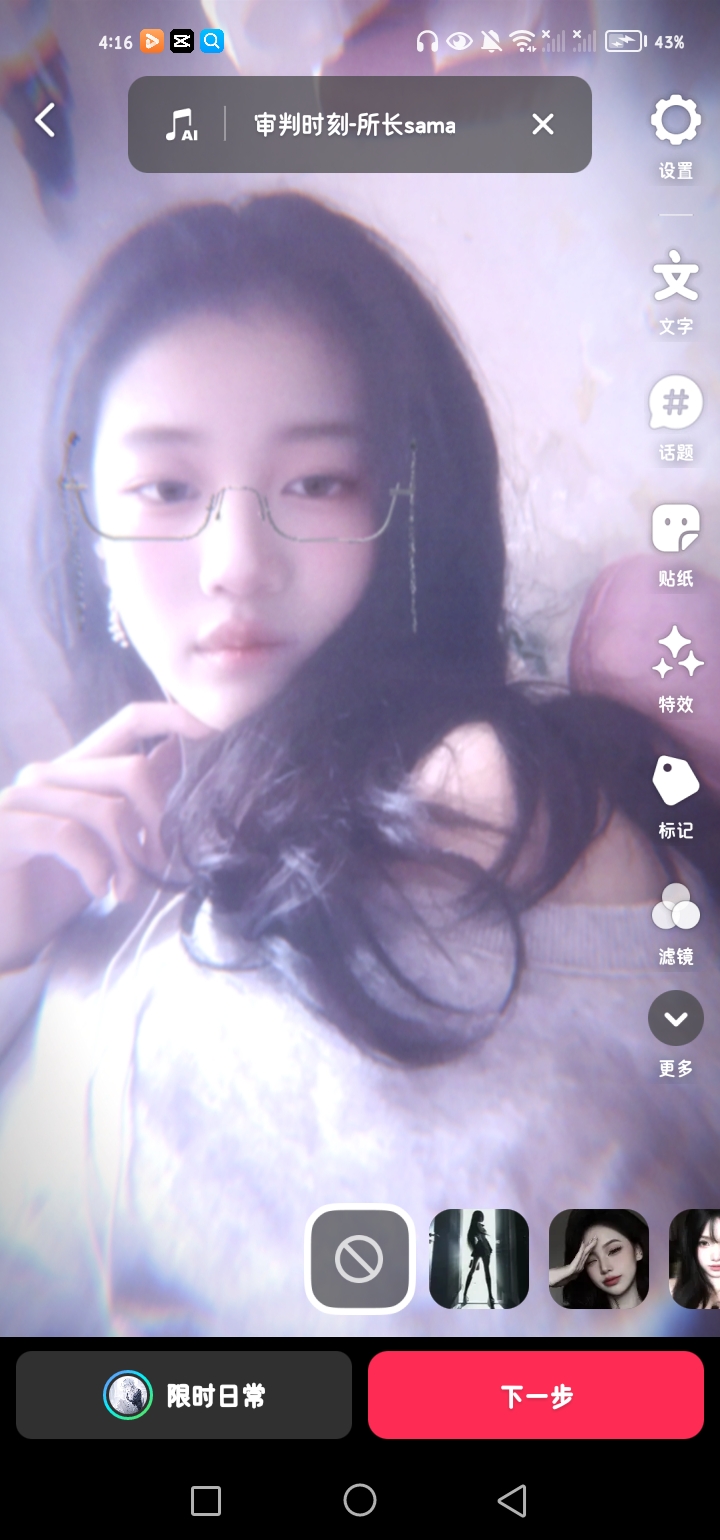Open system recent apps
This screenshot has width=720, height=1540.
(x=206, y=1500)
